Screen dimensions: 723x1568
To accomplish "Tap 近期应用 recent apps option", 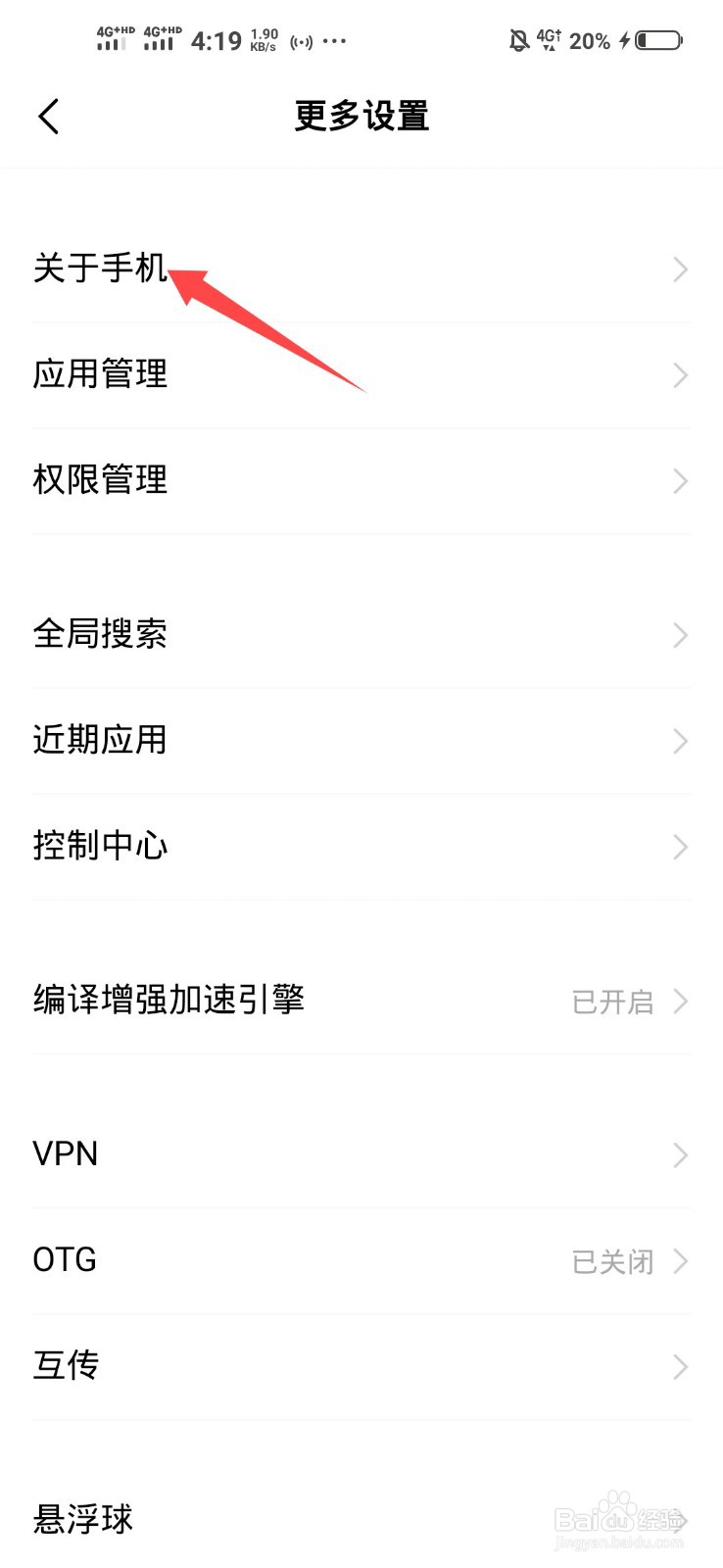I will coord(100,741).
